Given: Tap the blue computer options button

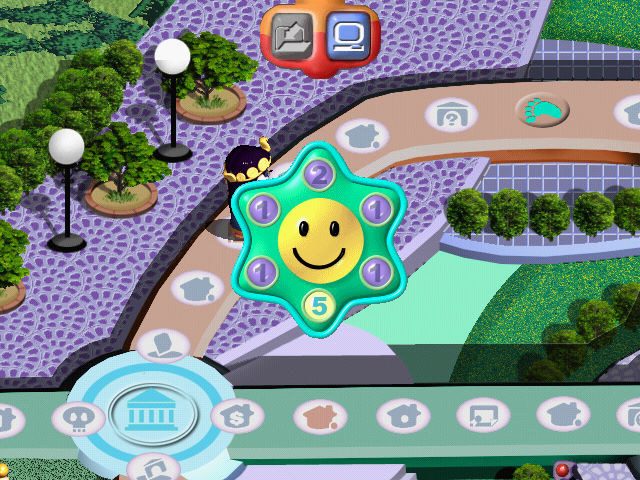Looking at the screenshot, I should 347,37.
